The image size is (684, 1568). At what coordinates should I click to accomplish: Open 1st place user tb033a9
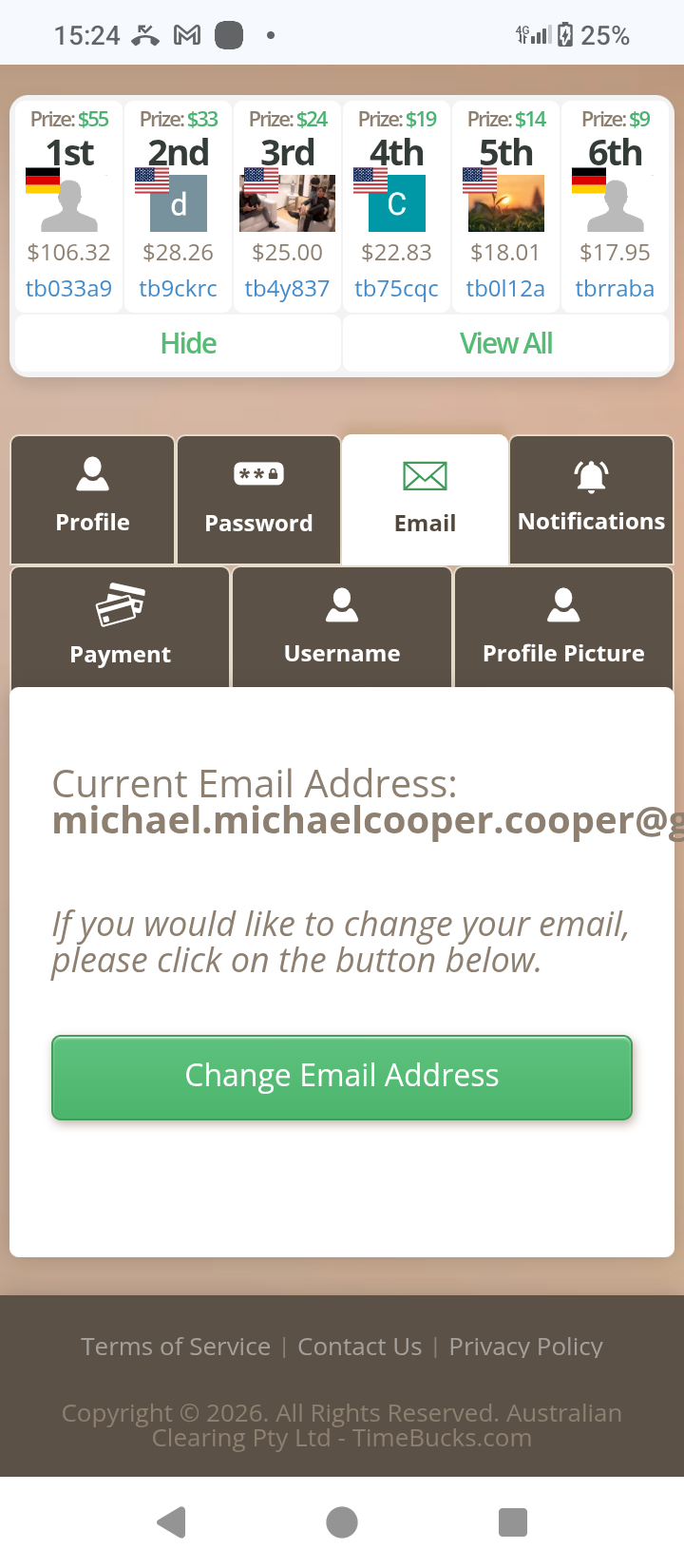68,289
